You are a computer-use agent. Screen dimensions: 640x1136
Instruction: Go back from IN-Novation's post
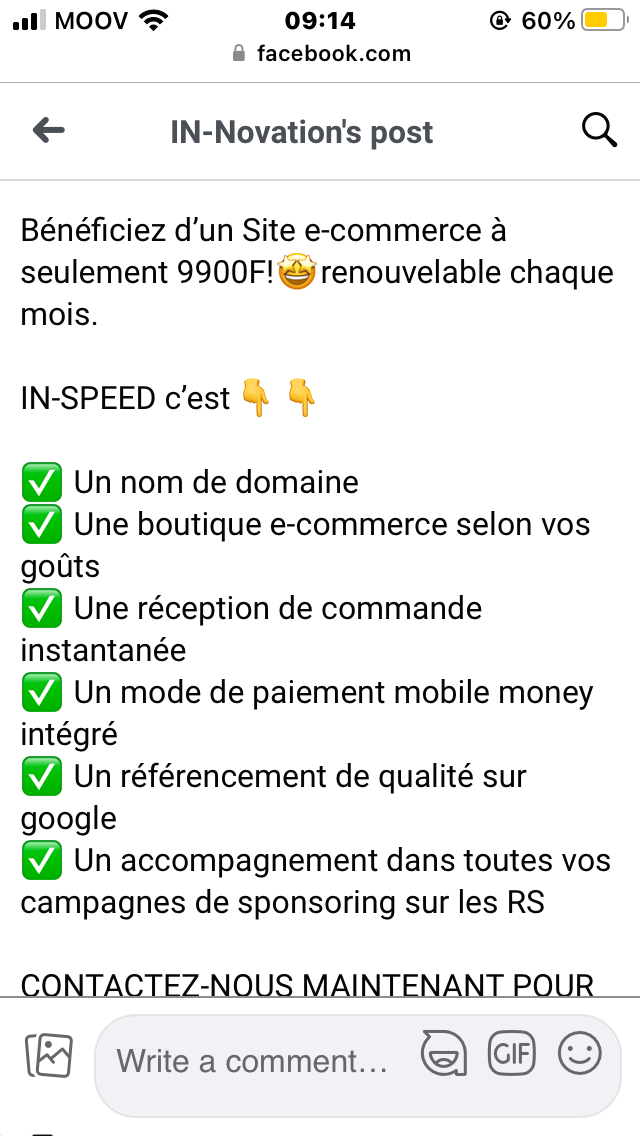49,131
